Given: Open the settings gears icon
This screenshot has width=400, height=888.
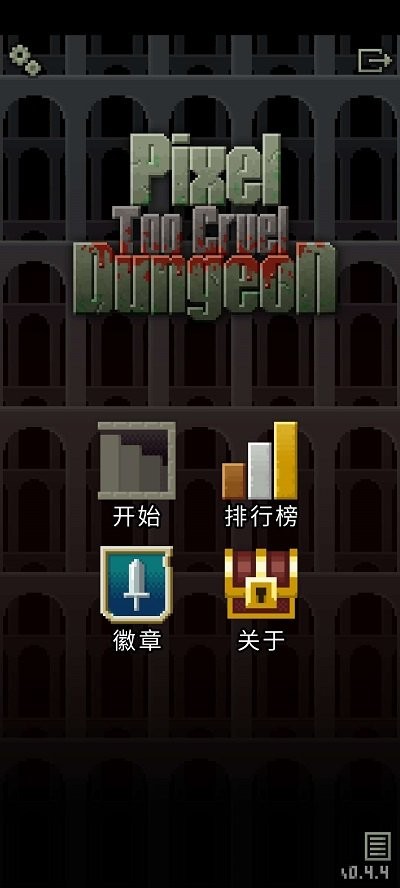Looking at the screenshot, I should (25, 61).
